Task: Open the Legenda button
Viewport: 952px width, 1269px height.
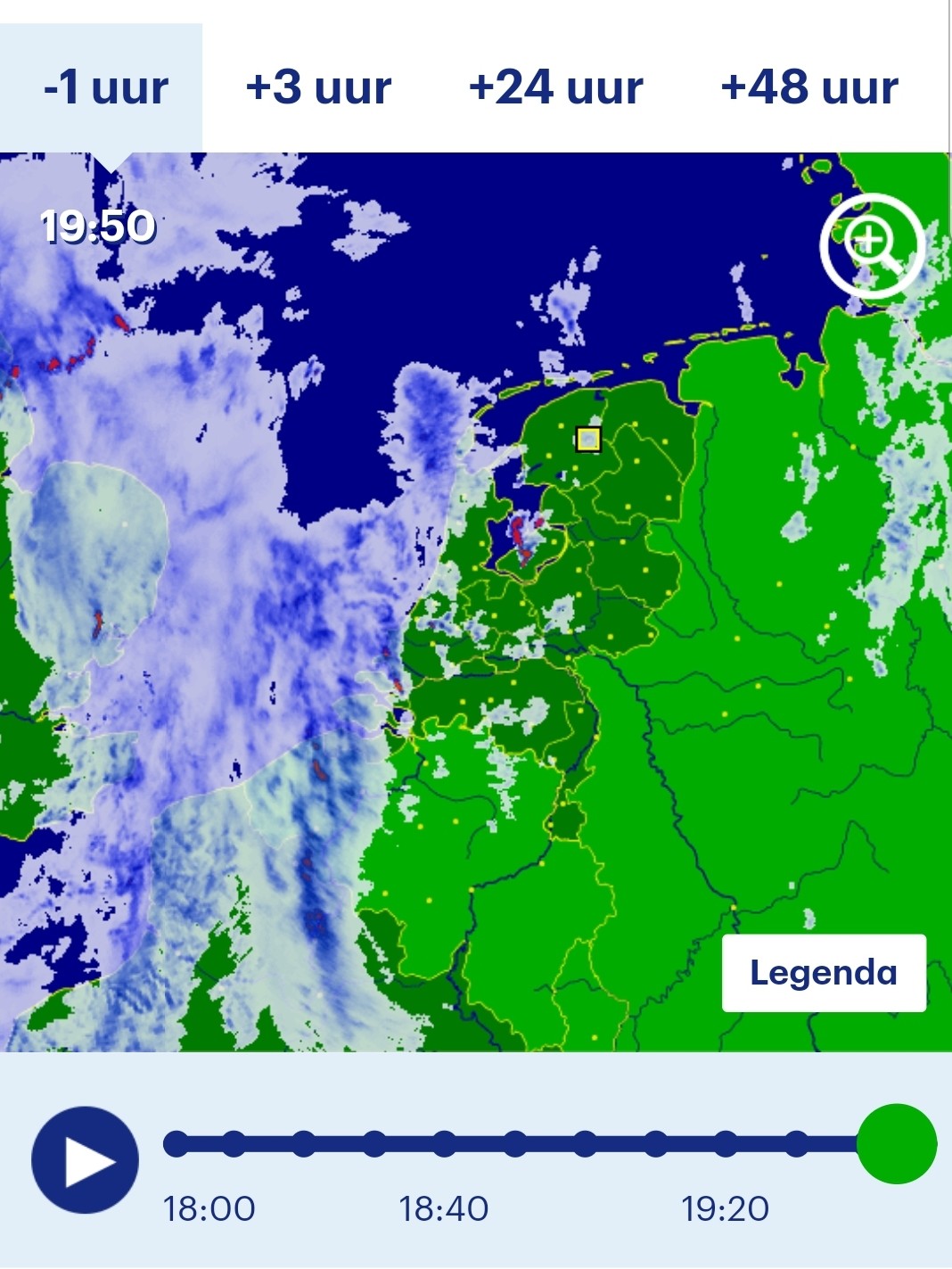Action: (x=824, y=973)
